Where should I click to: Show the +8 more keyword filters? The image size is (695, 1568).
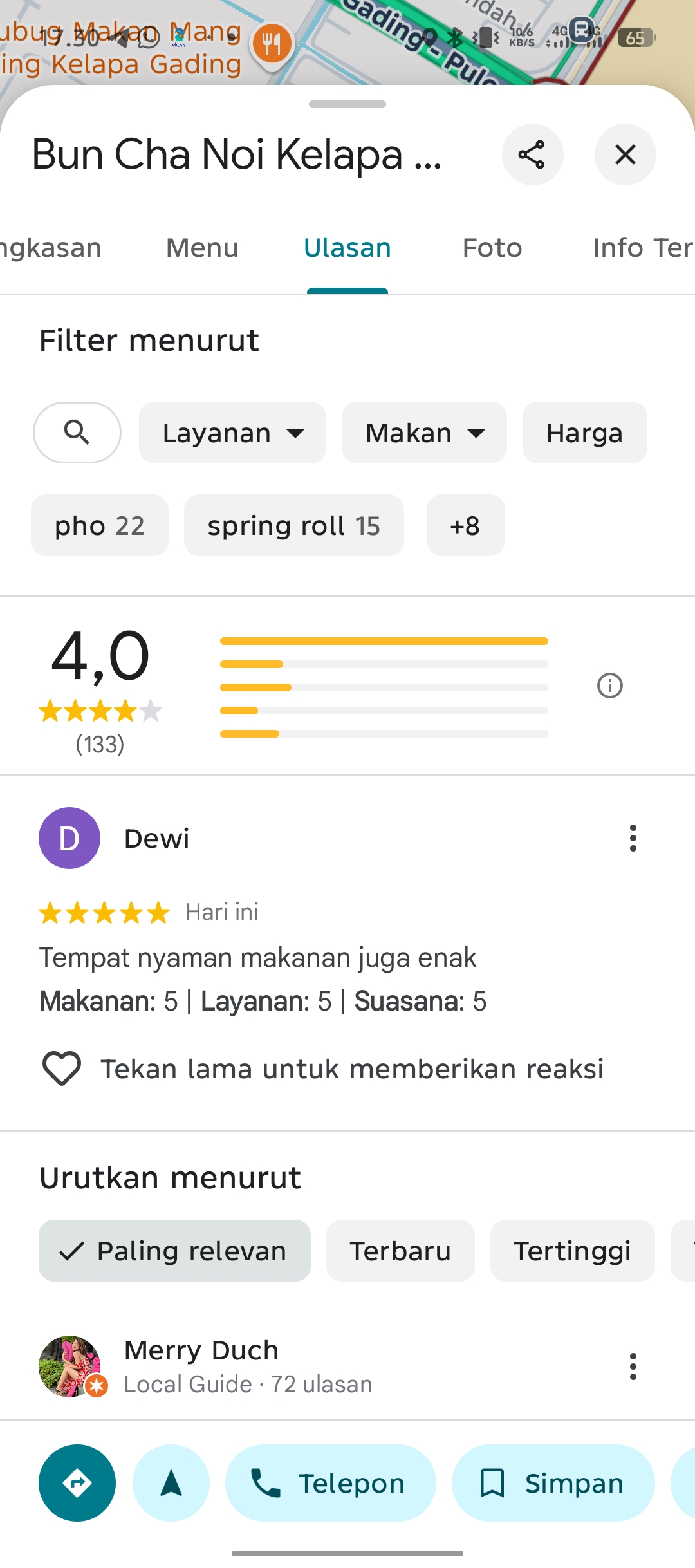465,525
